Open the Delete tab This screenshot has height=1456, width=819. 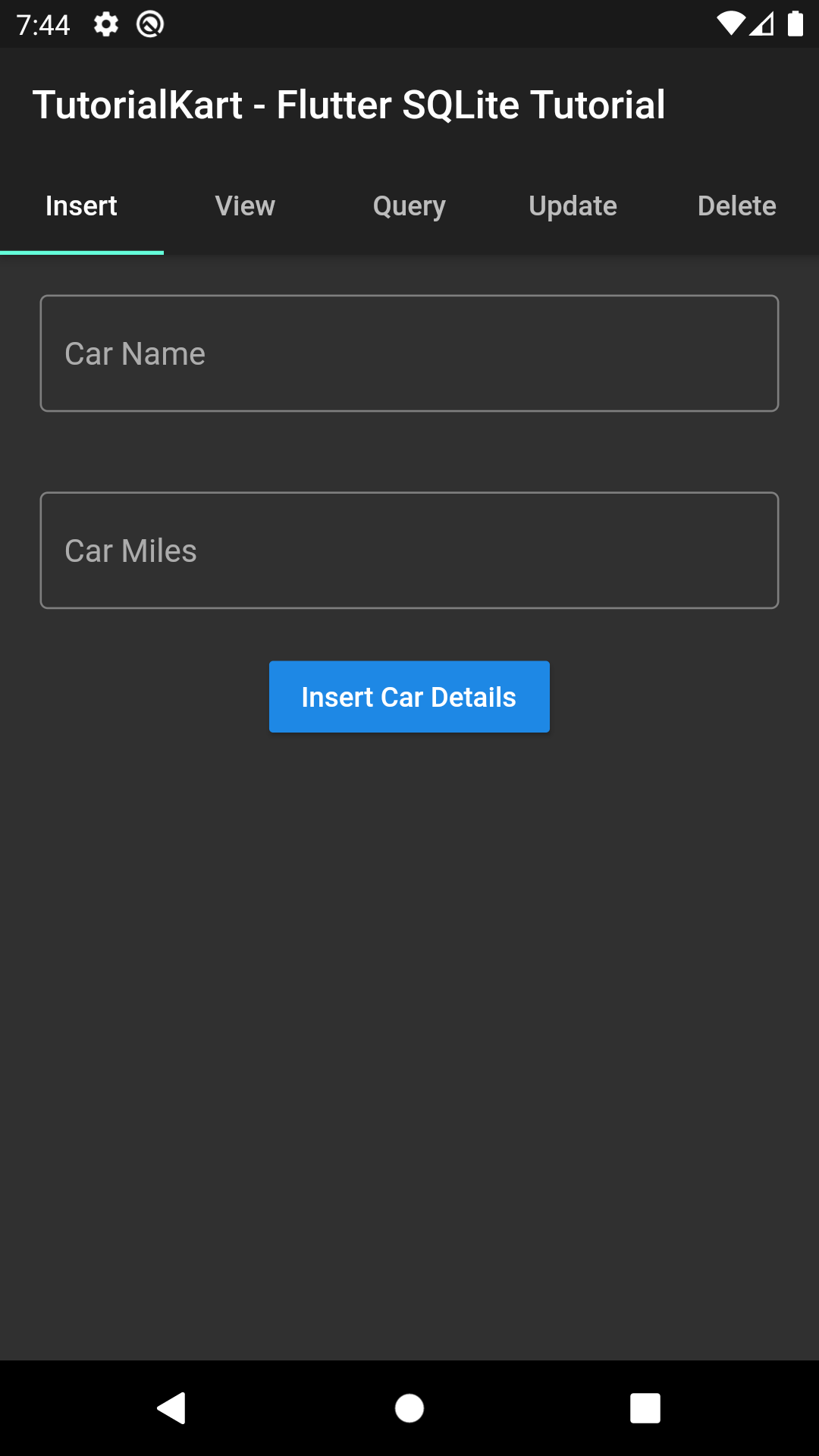[x=736, y=205]
